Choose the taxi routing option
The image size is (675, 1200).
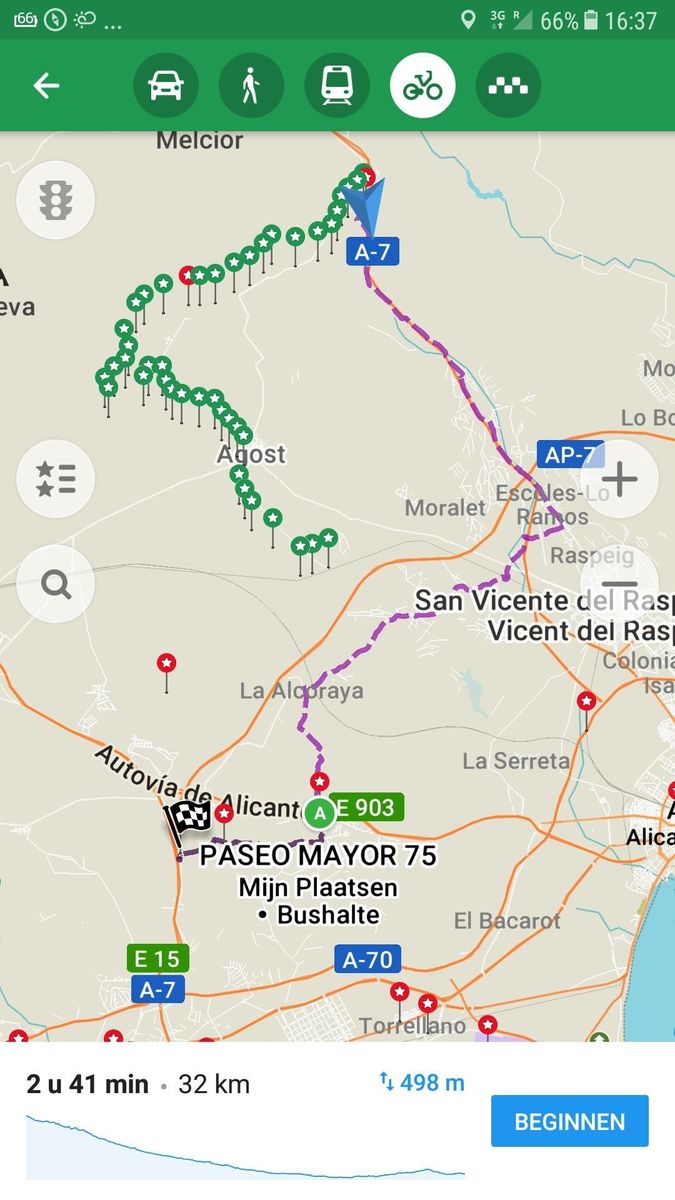pyautogui.click(x=508, y=86)
